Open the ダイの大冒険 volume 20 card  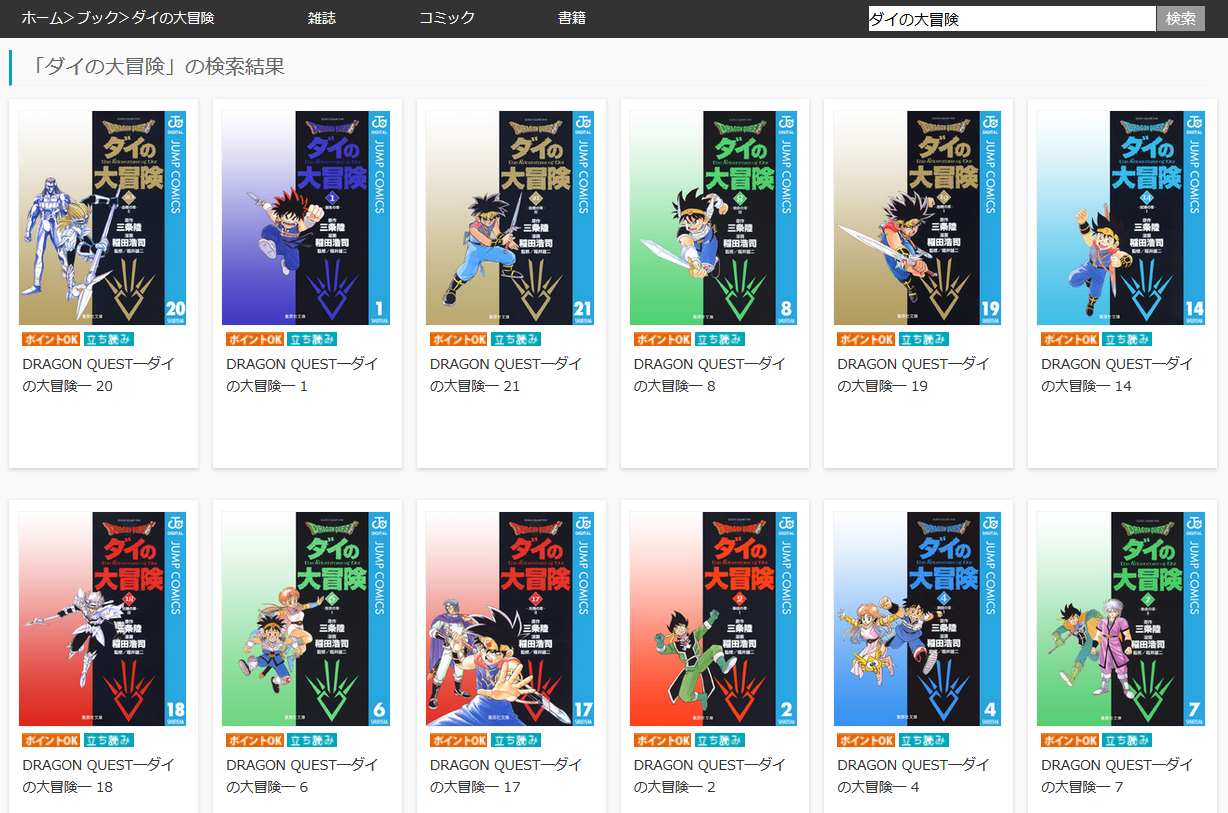click(x=104, y=218)
